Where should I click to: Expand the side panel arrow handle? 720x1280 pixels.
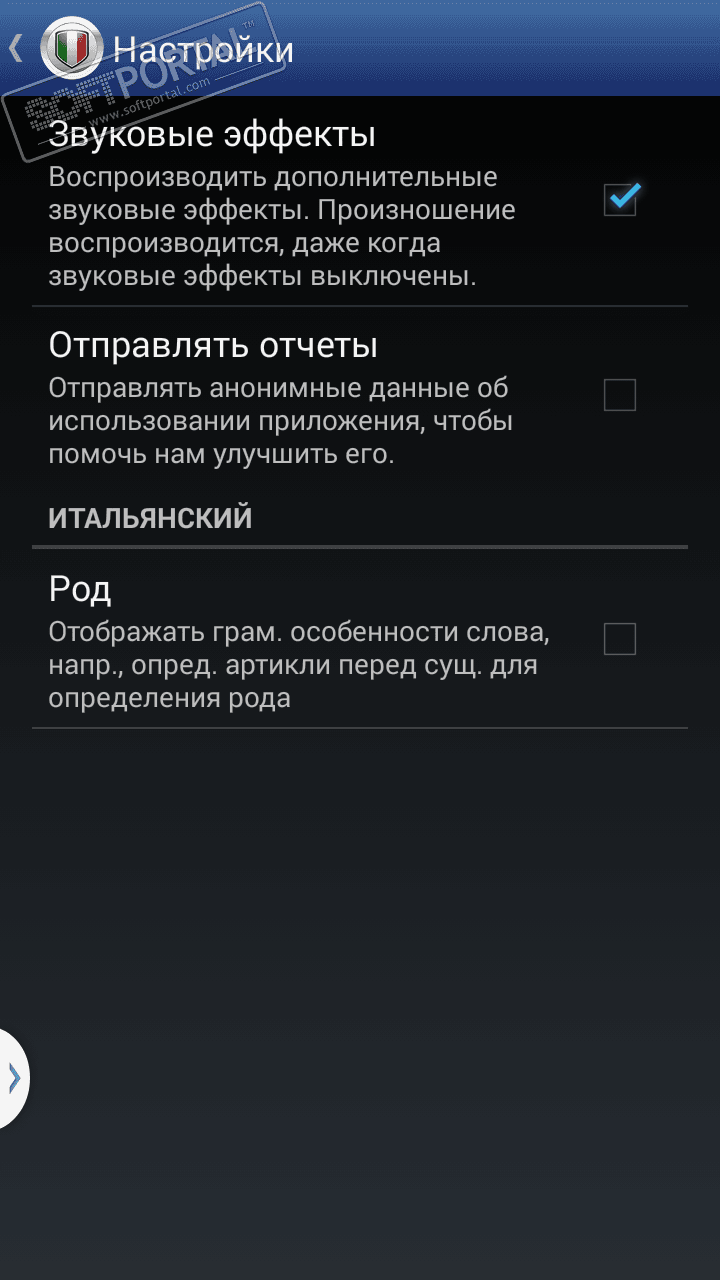click(13, 1078)
